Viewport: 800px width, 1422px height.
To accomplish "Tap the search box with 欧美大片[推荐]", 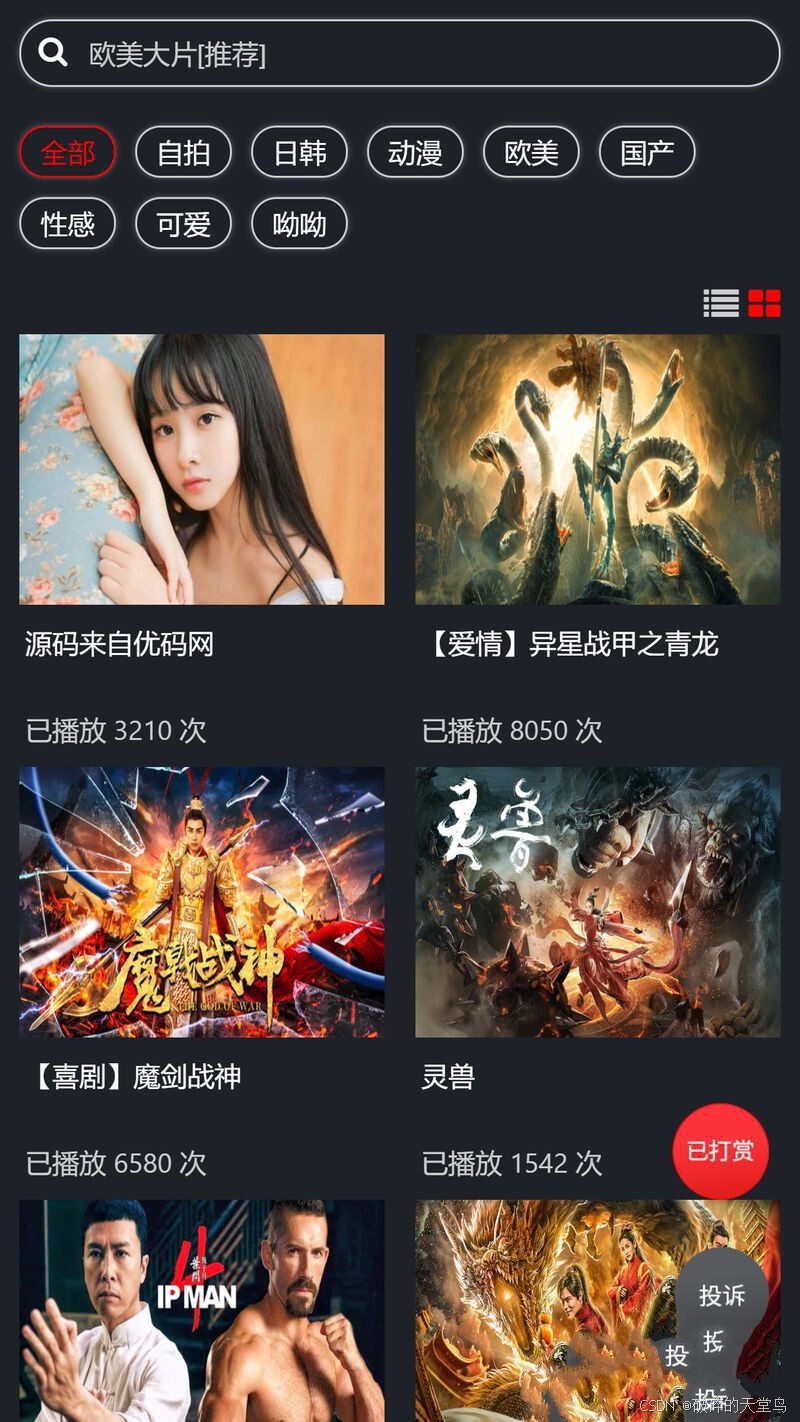I will coord(400,53).
